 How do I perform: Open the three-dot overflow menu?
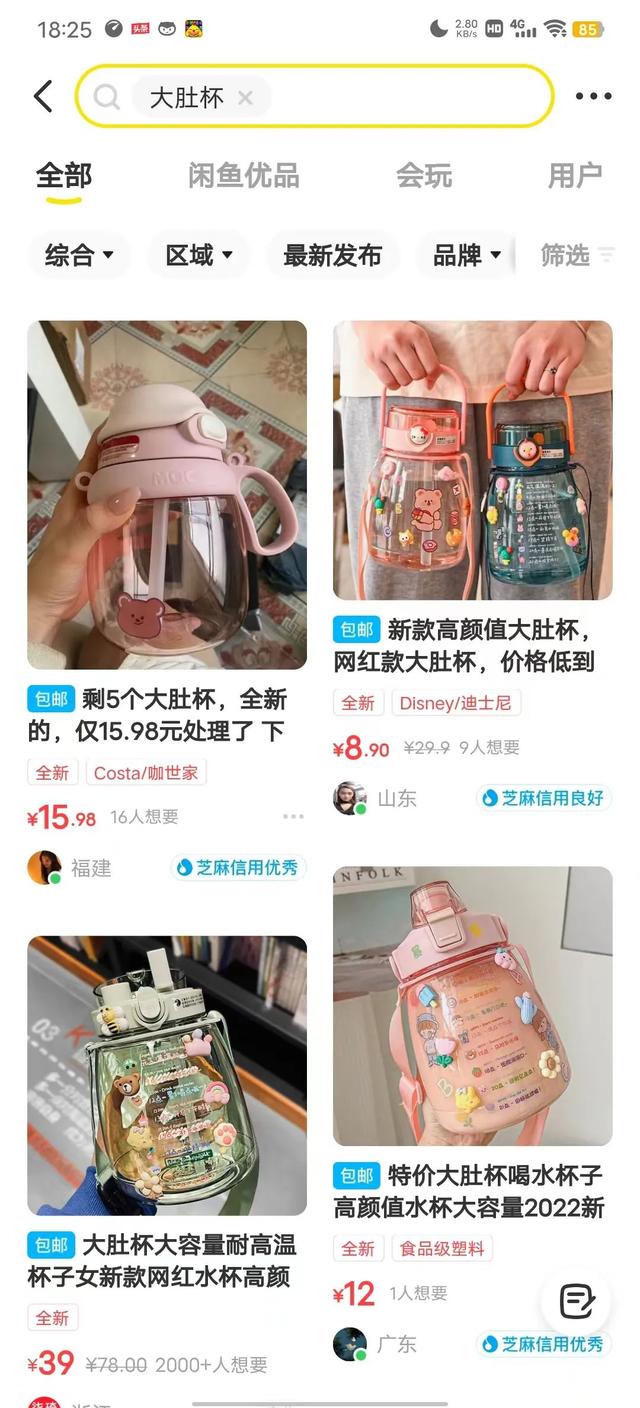coord(593,97)
